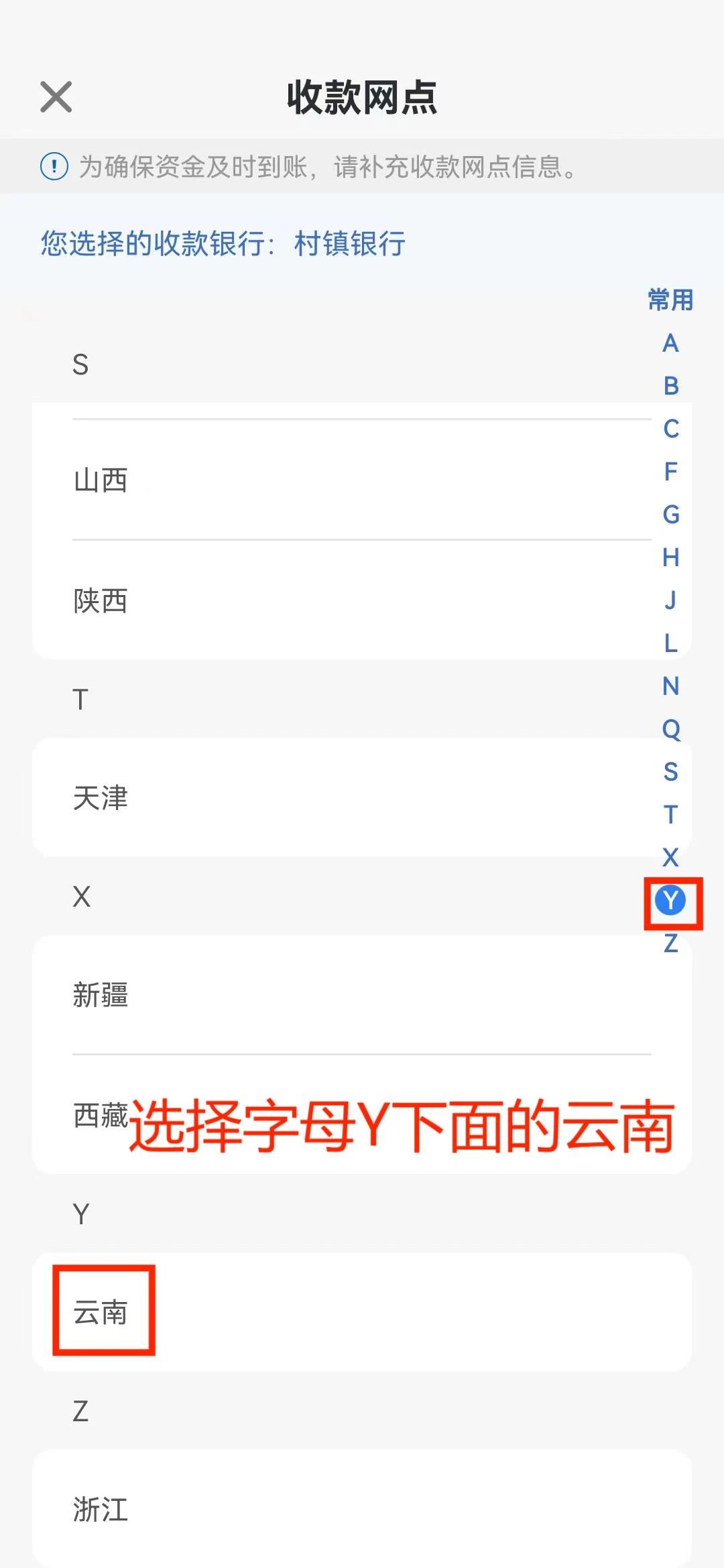Tap the highlighted Y index letter

coord(670,901)
